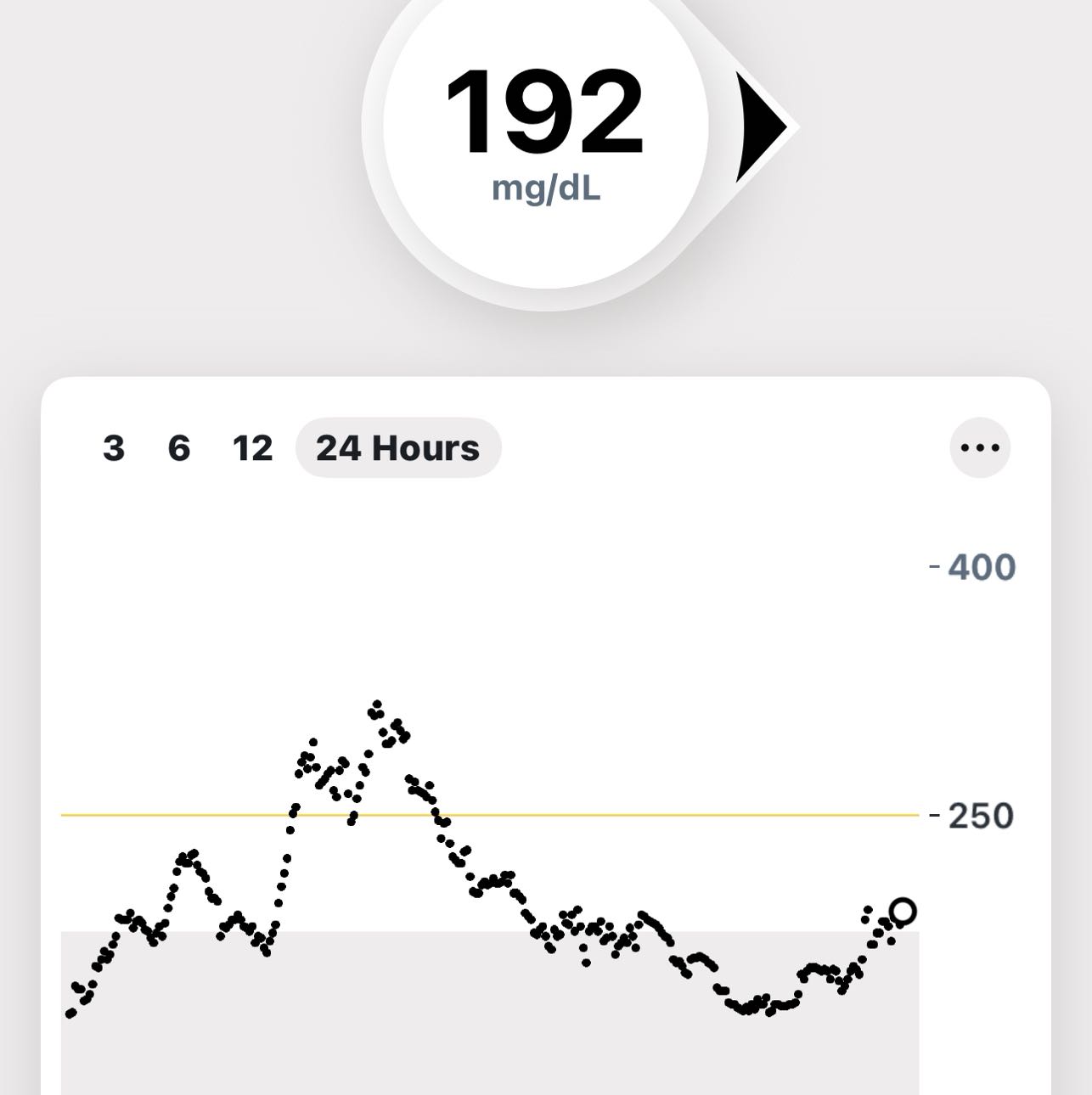Select the 24 Hours range

click(397, 448)
